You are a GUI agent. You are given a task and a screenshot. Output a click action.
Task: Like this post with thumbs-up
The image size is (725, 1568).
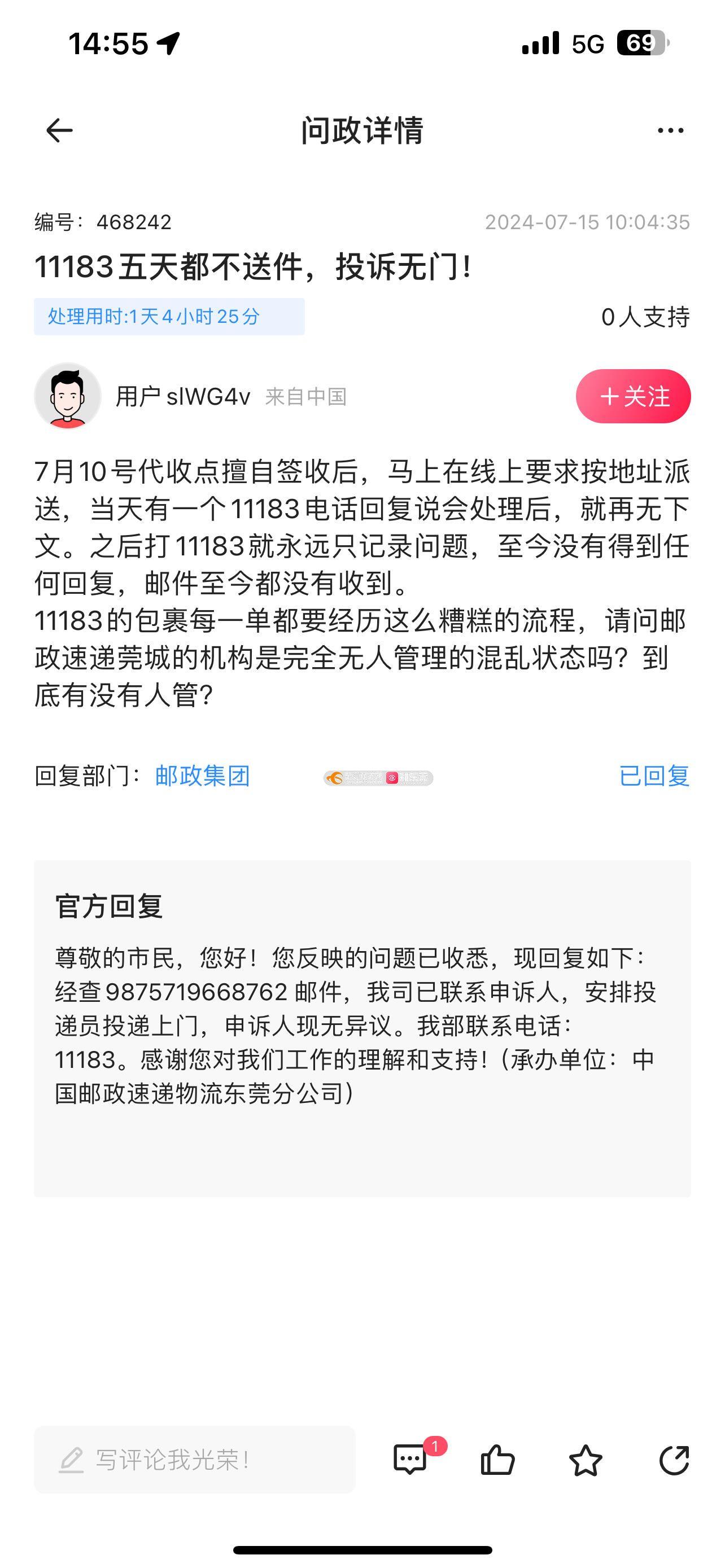497,1460
